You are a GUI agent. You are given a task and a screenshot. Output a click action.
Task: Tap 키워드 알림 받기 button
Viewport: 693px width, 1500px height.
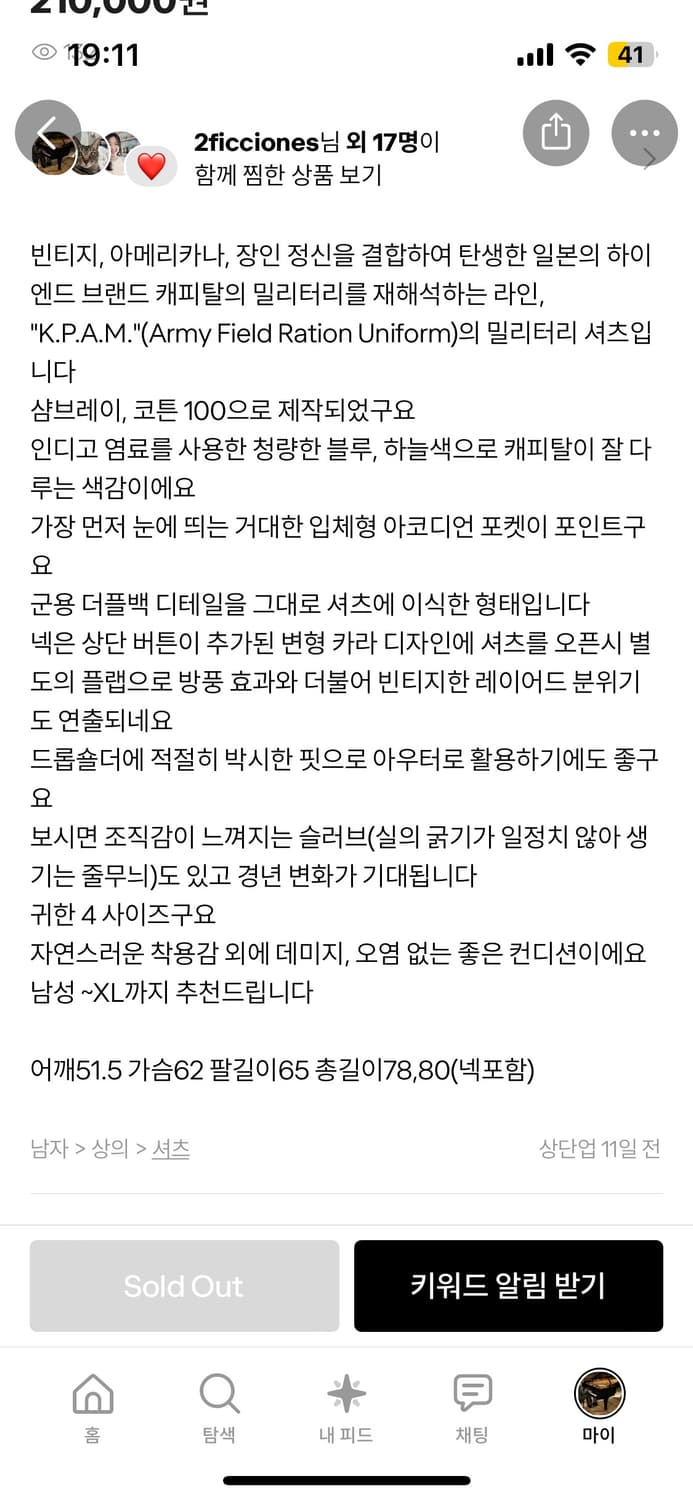(x=508, y=1286)
